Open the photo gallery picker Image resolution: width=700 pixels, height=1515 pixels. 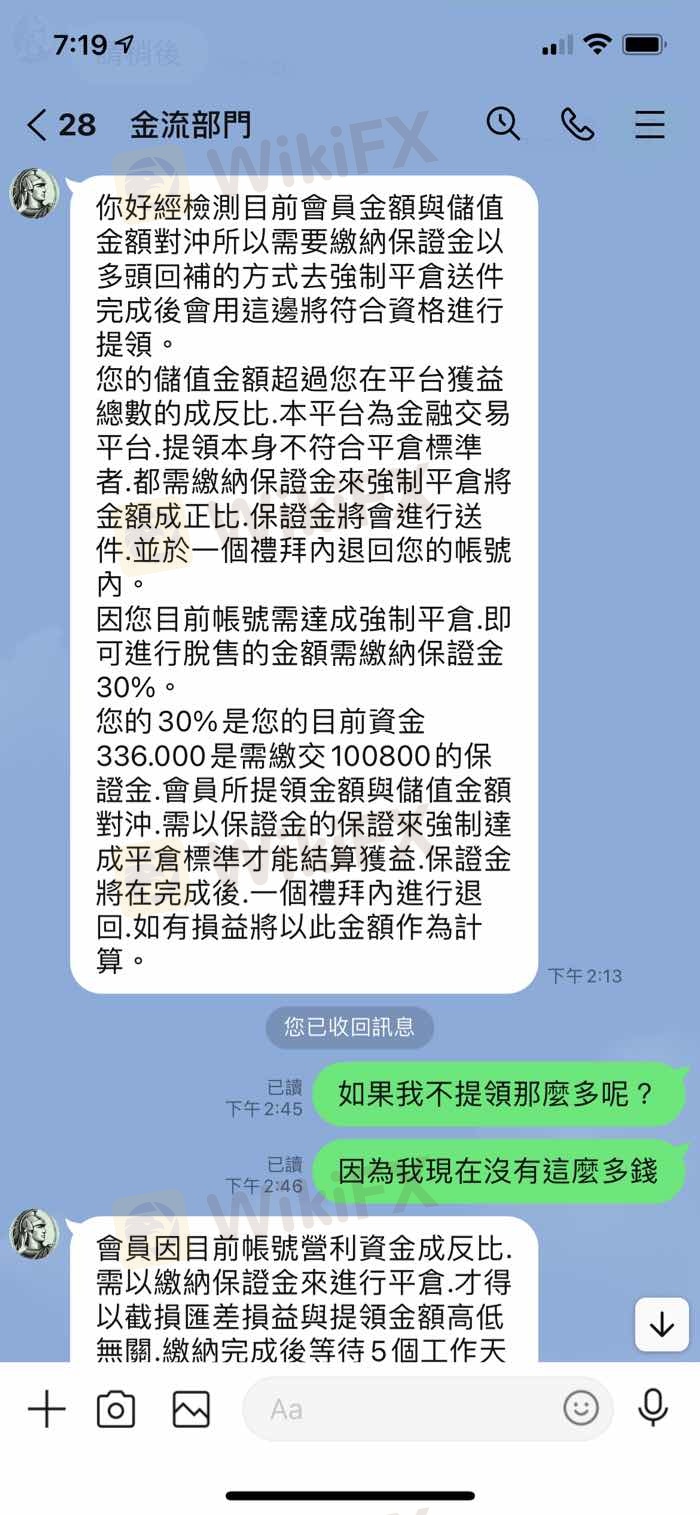[x=191, y=1410]
